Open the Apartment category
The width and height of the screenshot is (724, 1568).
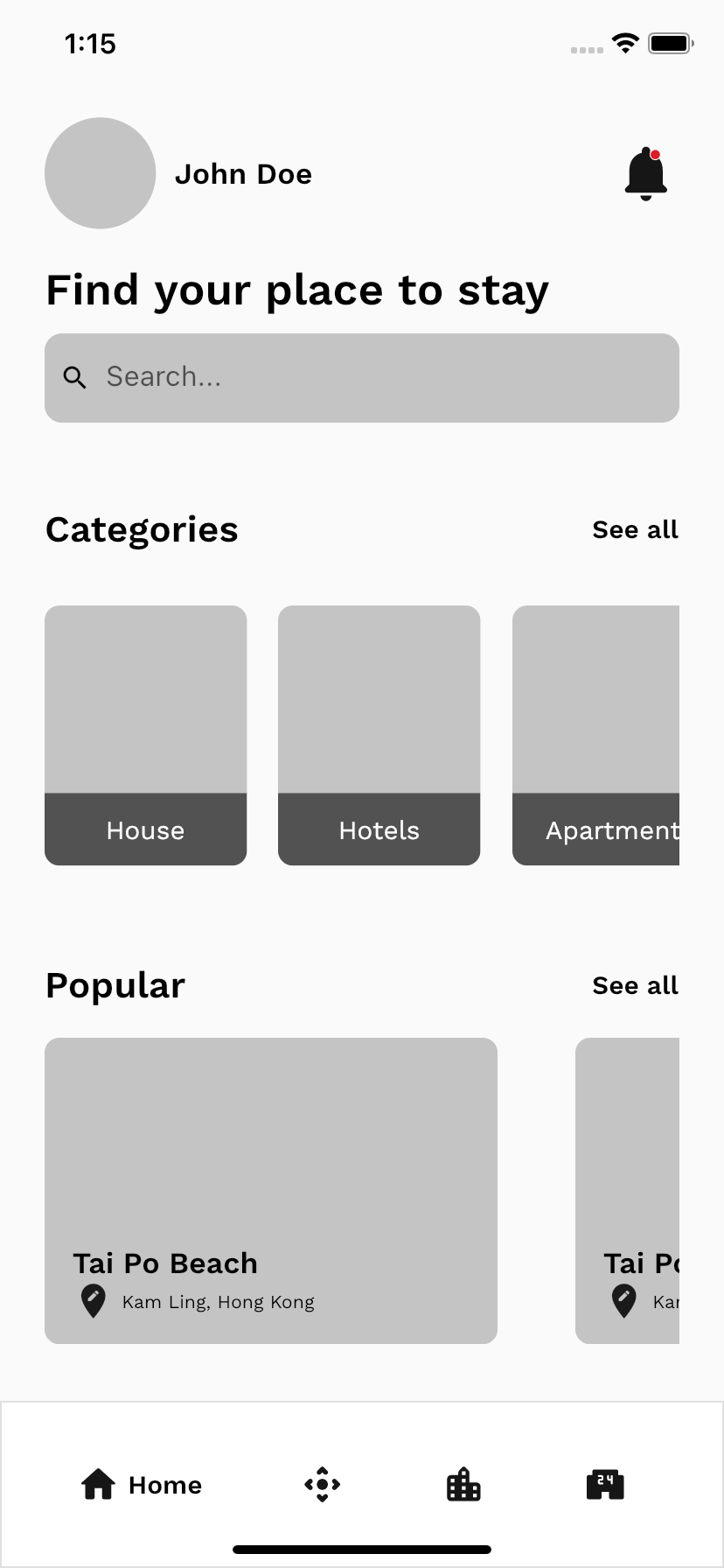(x=596, y=735)
